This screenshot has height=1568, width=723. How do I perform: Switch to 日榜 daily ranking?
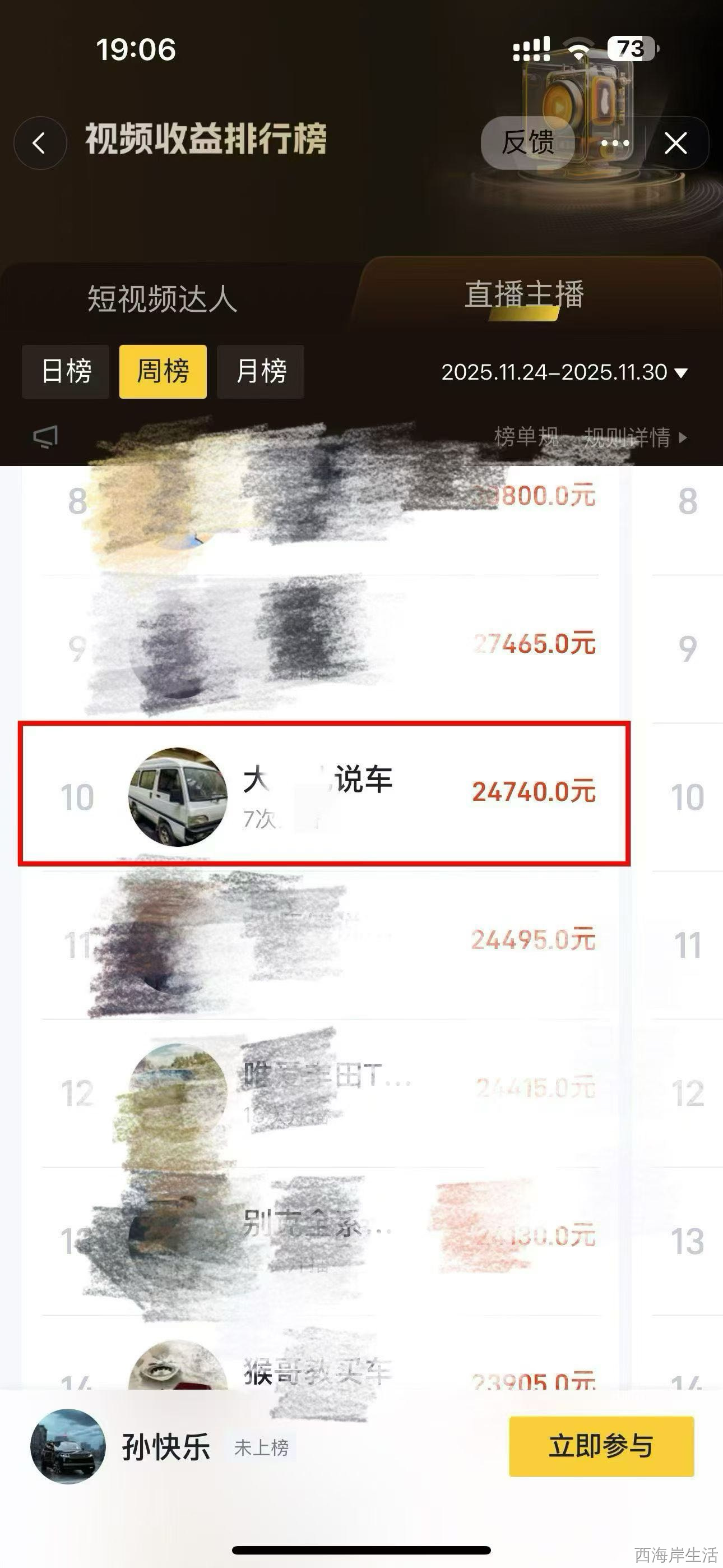pyautogui.click(x=66, y=371)
